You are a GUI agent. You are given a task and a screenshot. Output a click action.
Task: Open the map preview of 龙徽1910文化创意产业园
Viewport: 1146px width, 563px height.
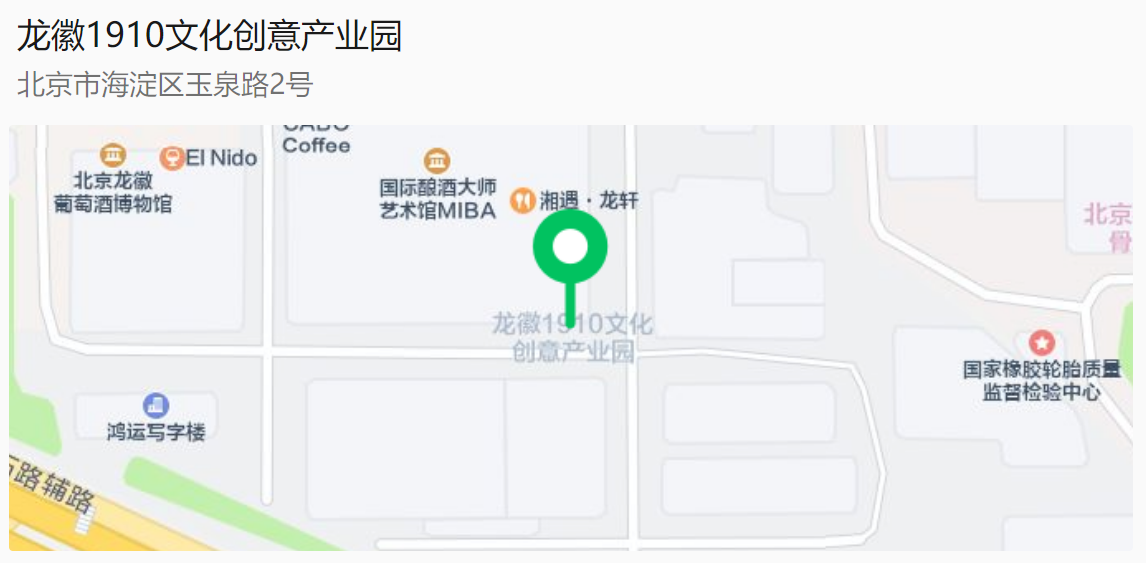tap(571, 337)
